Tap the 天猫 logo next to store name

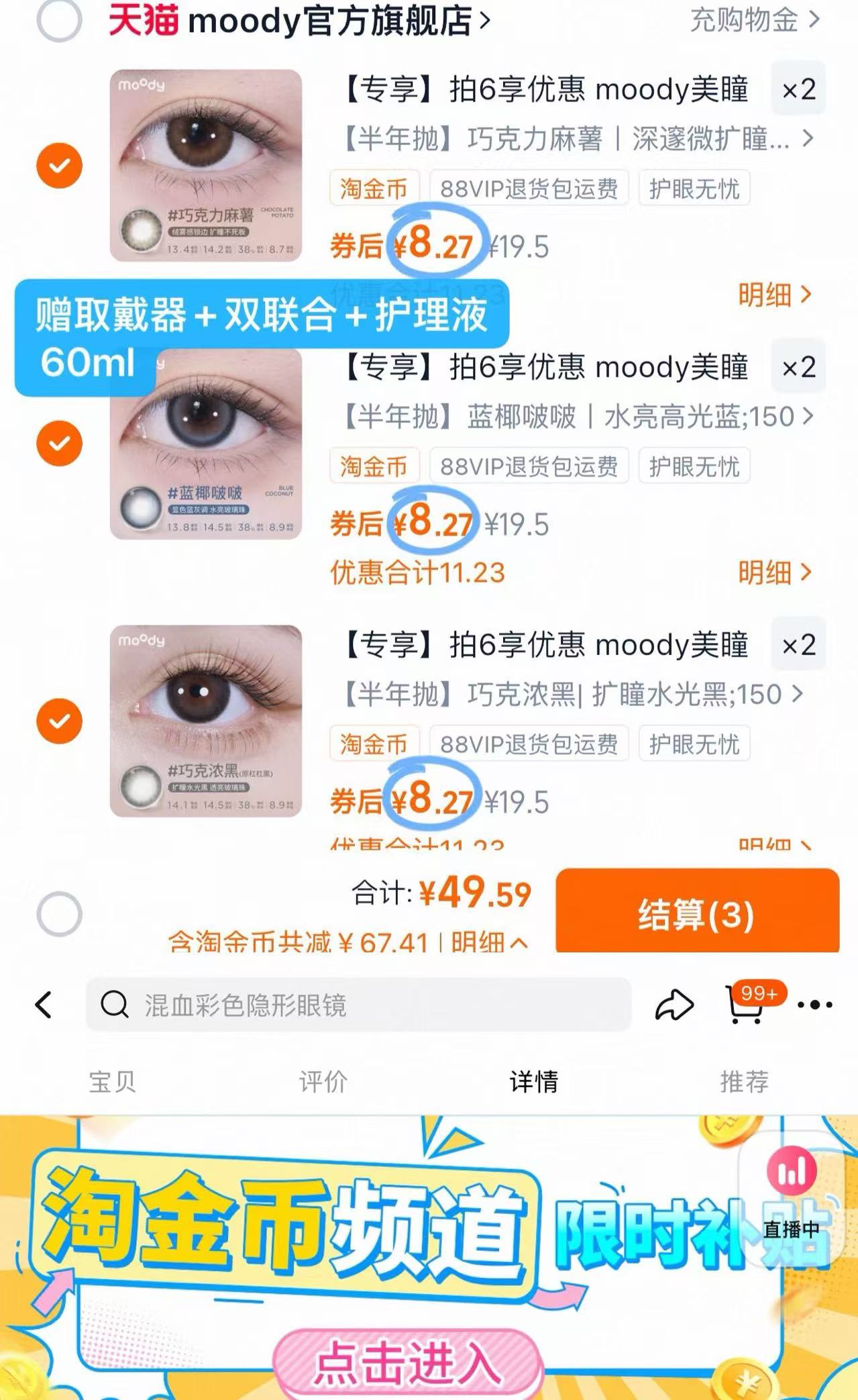[144, 20]
